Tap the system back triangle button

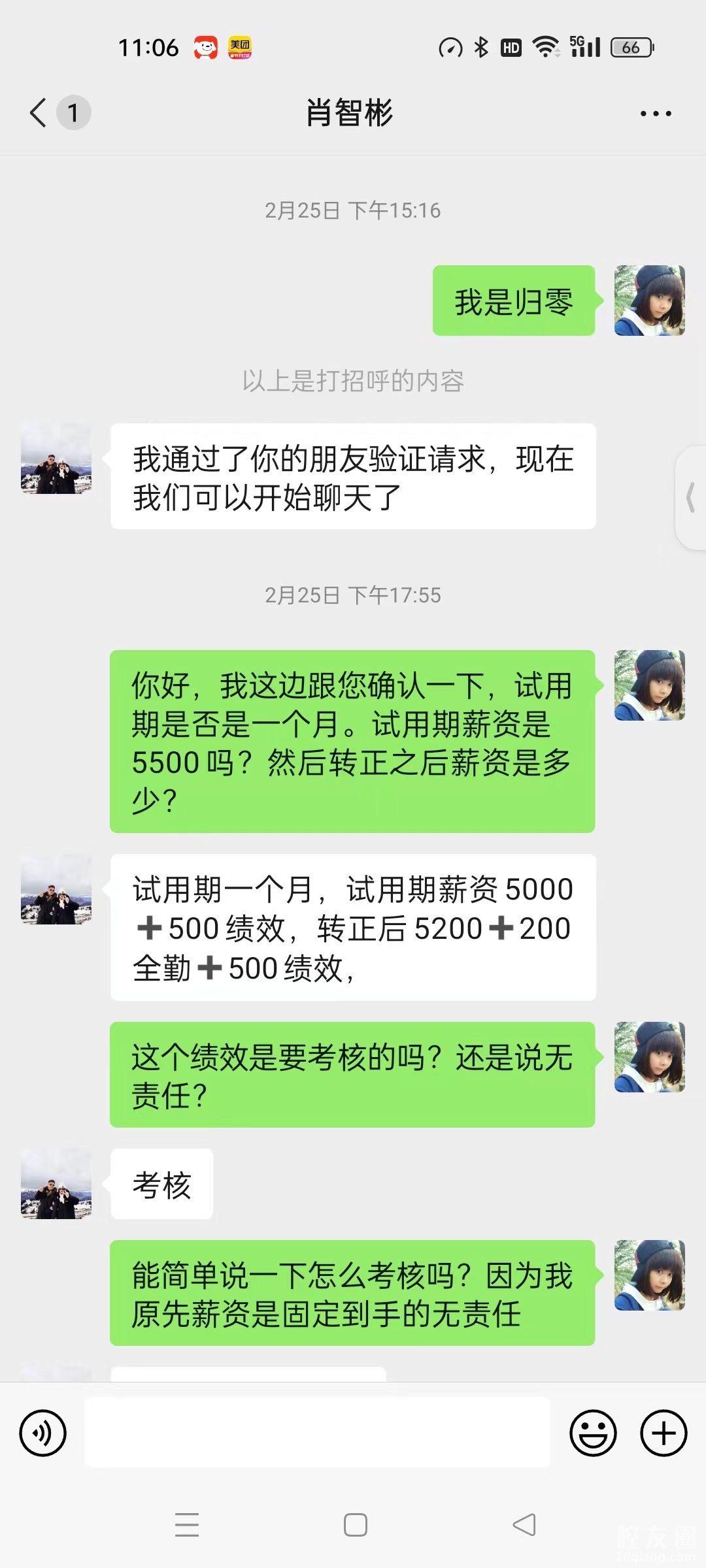[524, 1525]
